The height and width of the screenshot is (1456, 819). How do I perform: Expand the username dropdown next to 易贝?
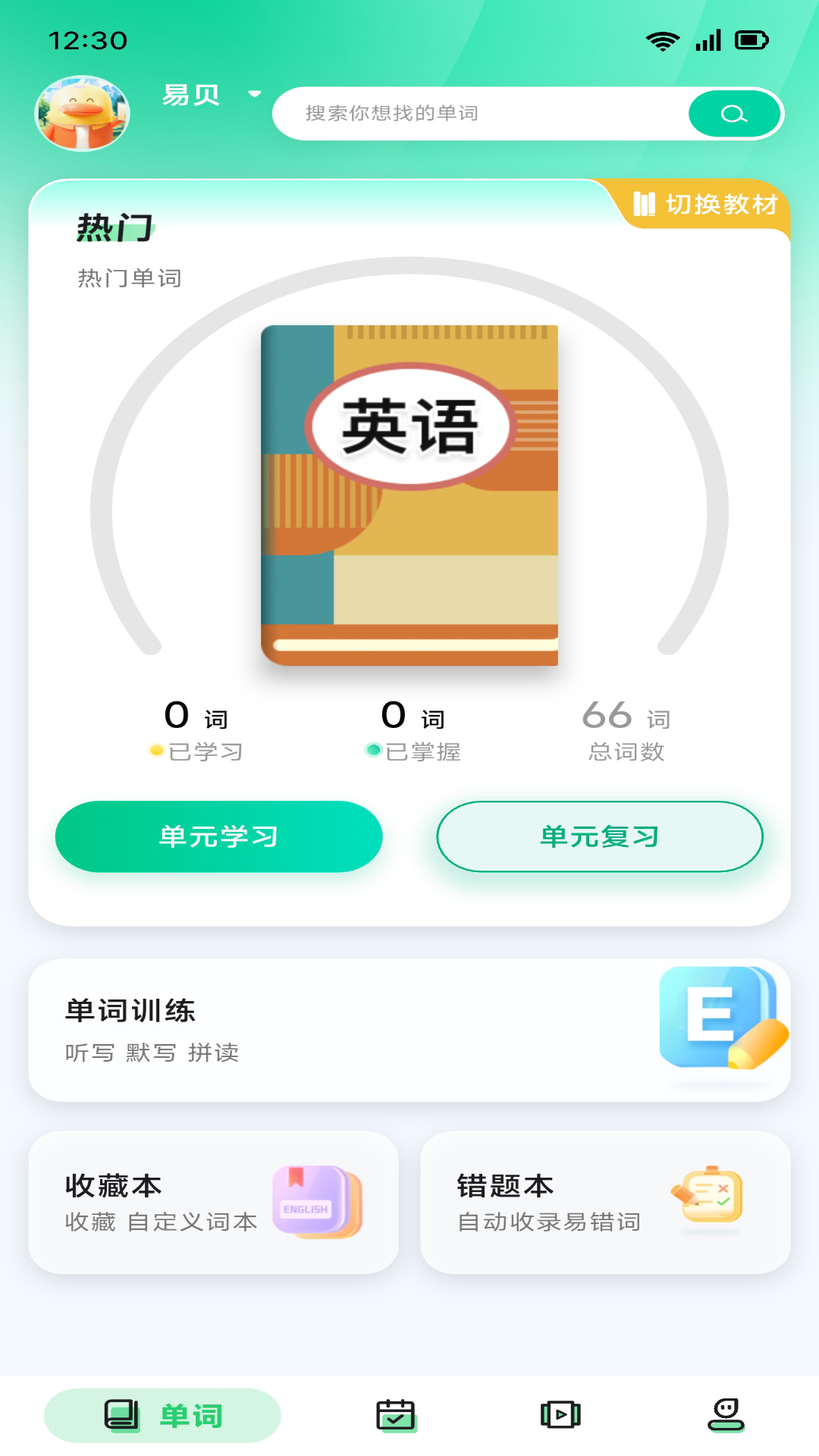[253, 94]
